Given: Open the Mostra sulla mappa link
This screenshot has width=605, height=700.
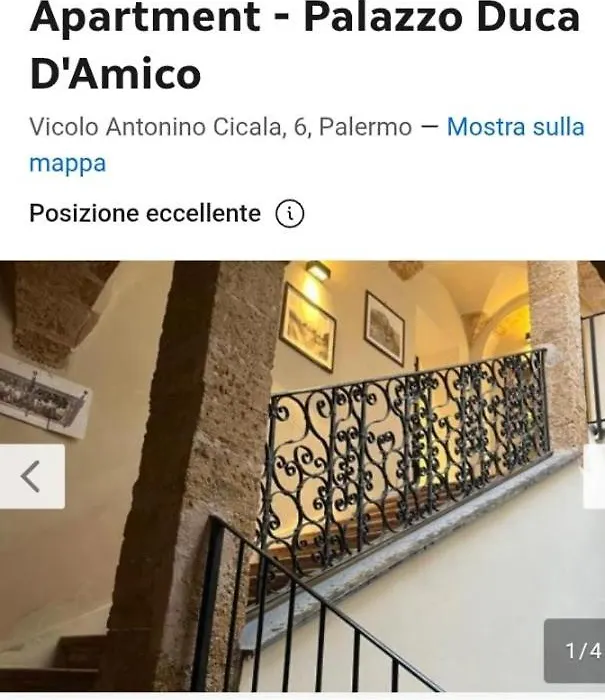Looking at the screenshot, I should coord(515,128).
